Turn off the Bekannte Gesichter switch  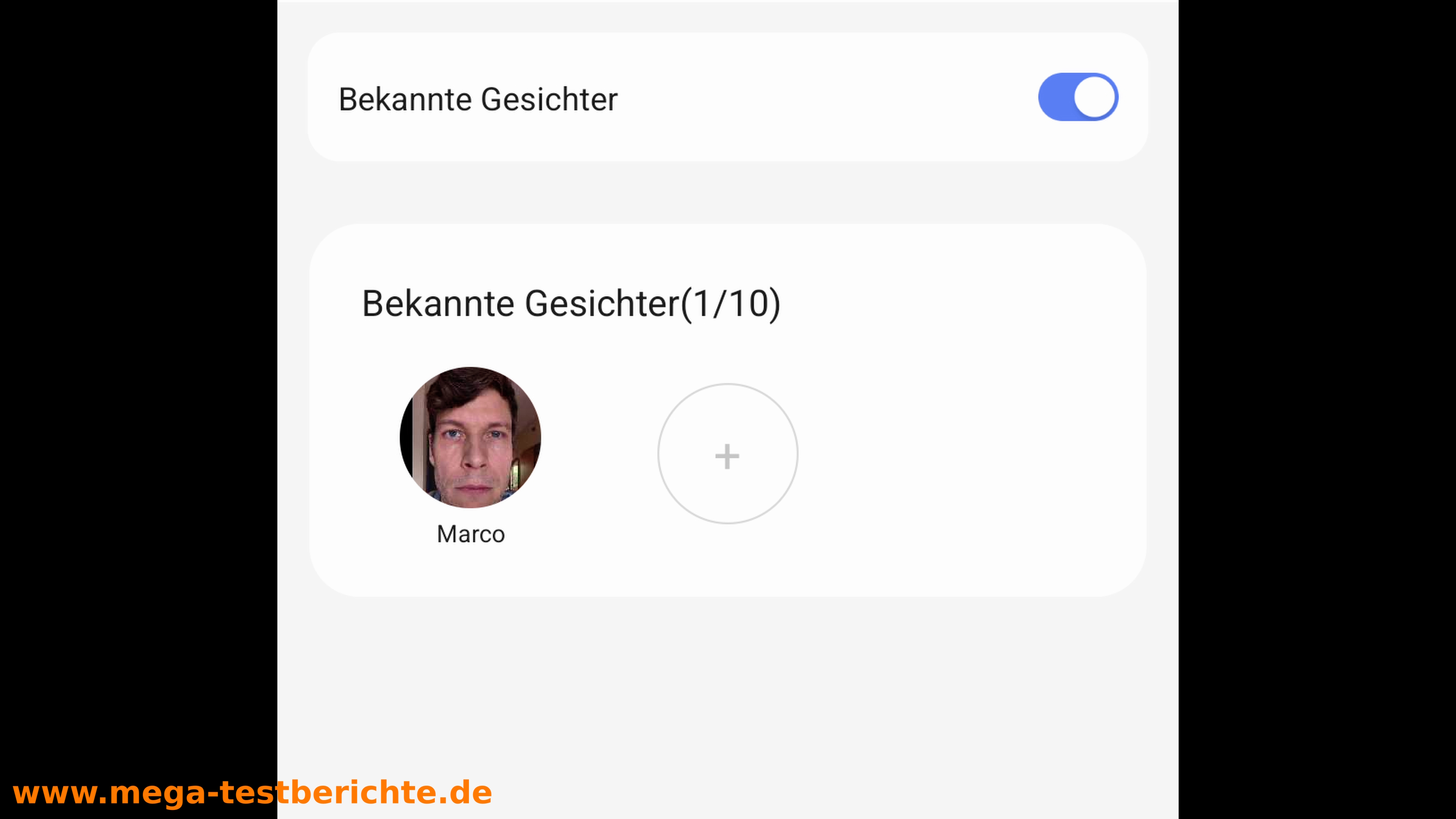click(x=1077, y=97)
